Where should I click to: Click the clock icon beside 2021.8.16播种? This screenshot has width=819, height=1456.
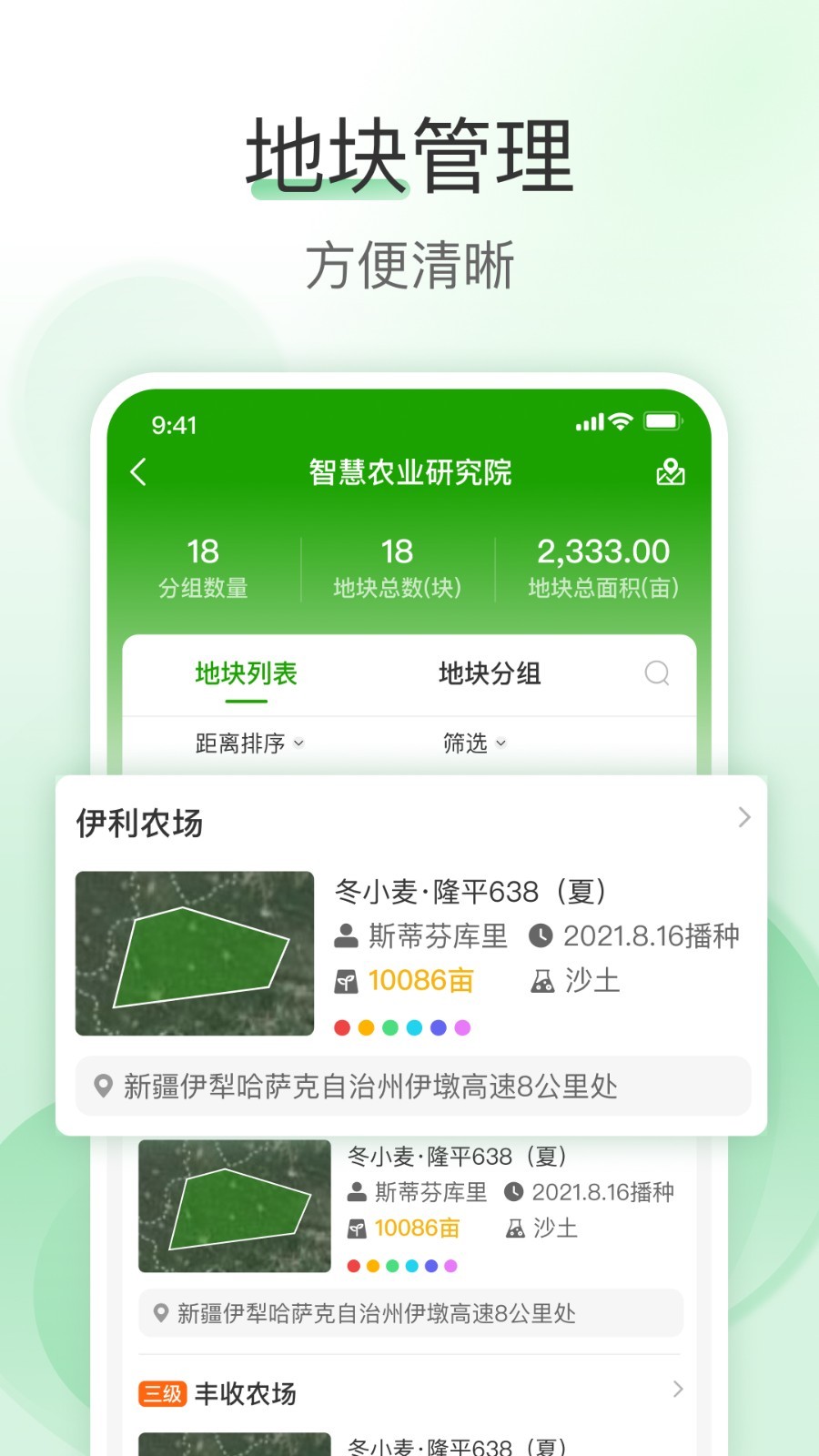543,936
